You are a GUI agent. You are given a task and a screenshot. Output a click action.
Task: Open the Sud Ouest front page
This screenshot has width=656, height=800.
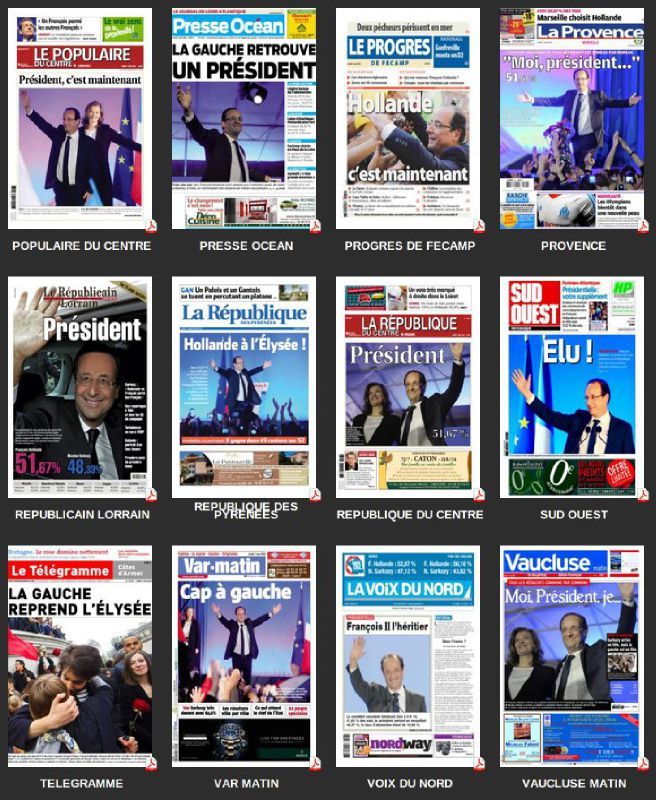pos(572,387)
